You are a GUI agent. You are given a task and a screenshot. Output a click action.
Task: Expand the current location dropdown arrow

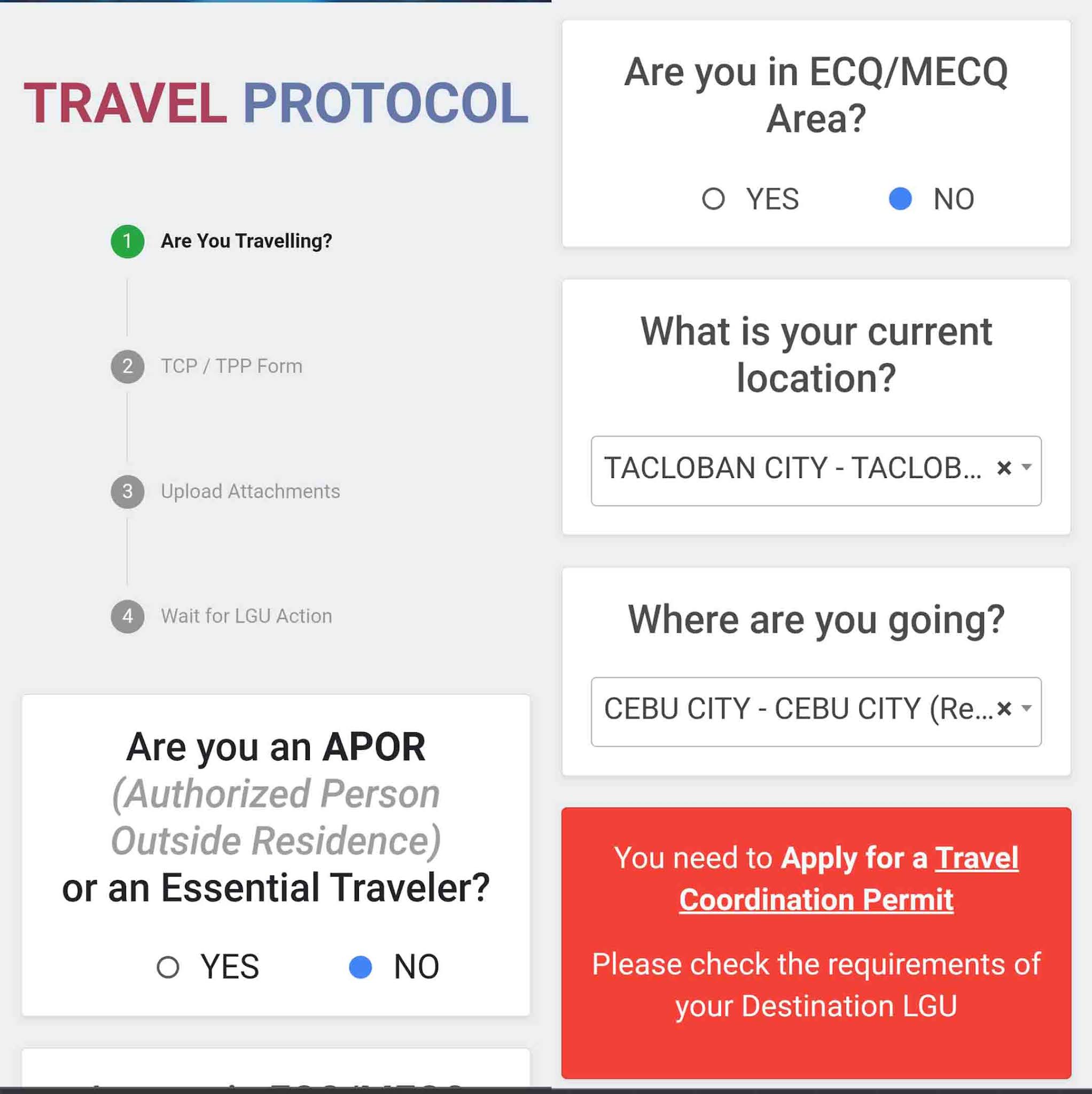pyautogui.click(x=1026, y=468)
